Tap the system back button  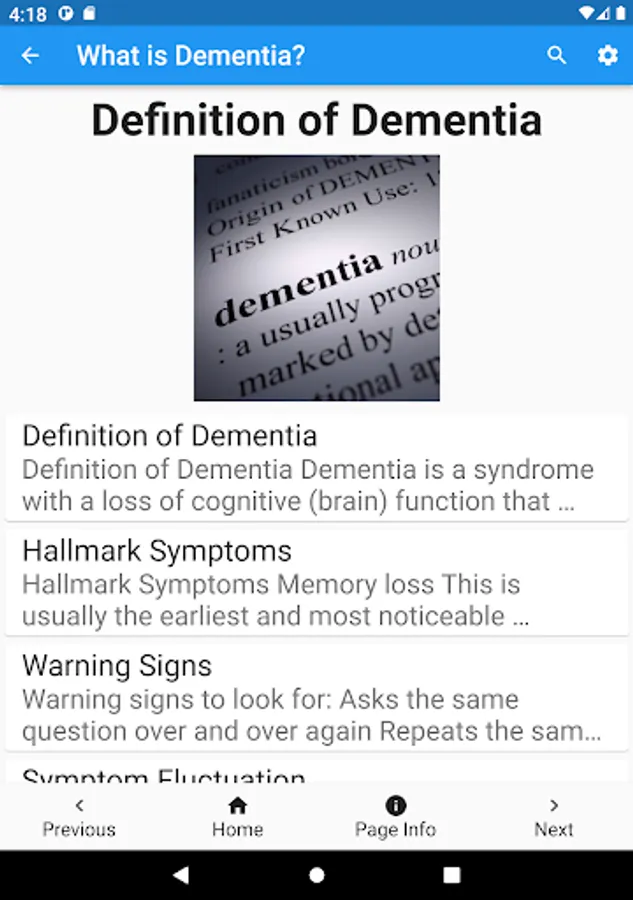(x=181, y=875)
